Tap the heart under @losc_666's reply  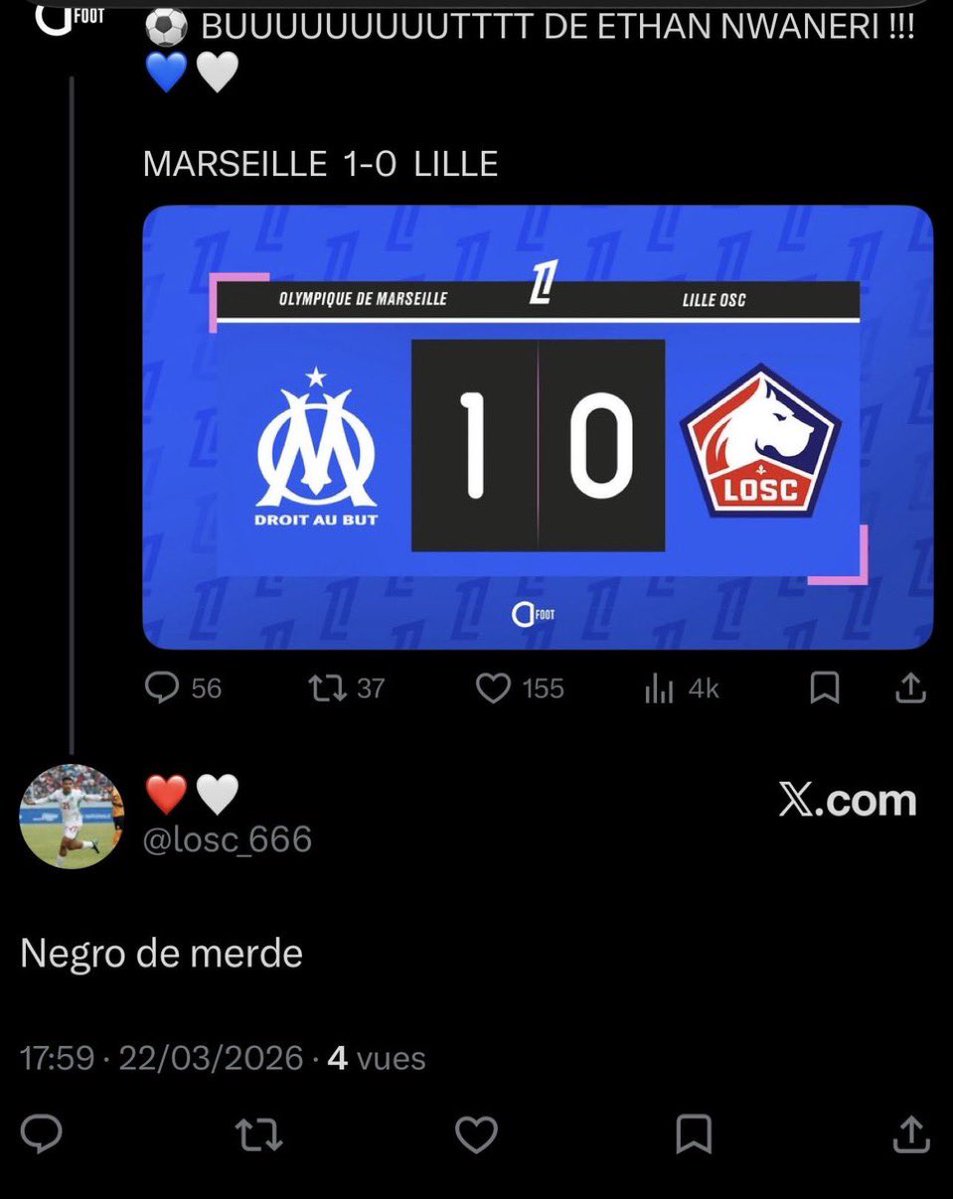click(x=476, y=1134)
